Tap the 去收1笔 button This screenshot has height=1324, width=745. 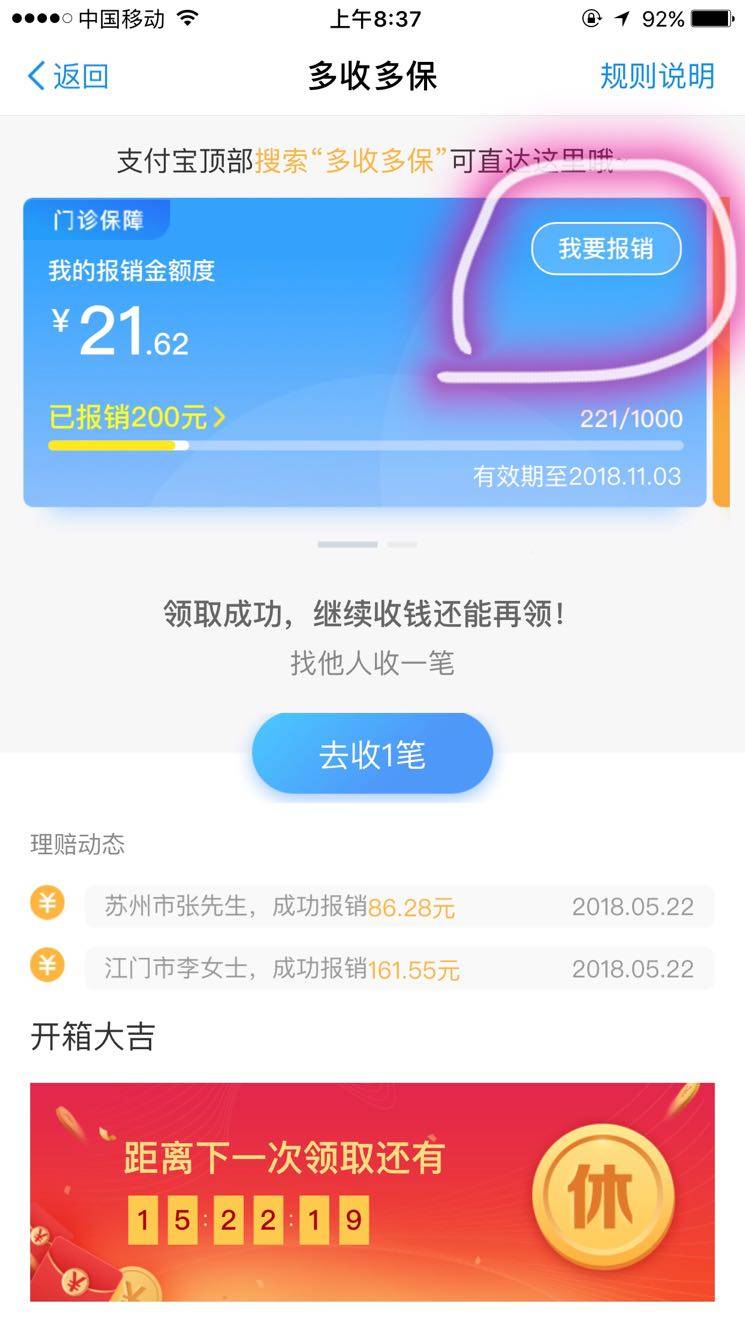coord(372,754)
